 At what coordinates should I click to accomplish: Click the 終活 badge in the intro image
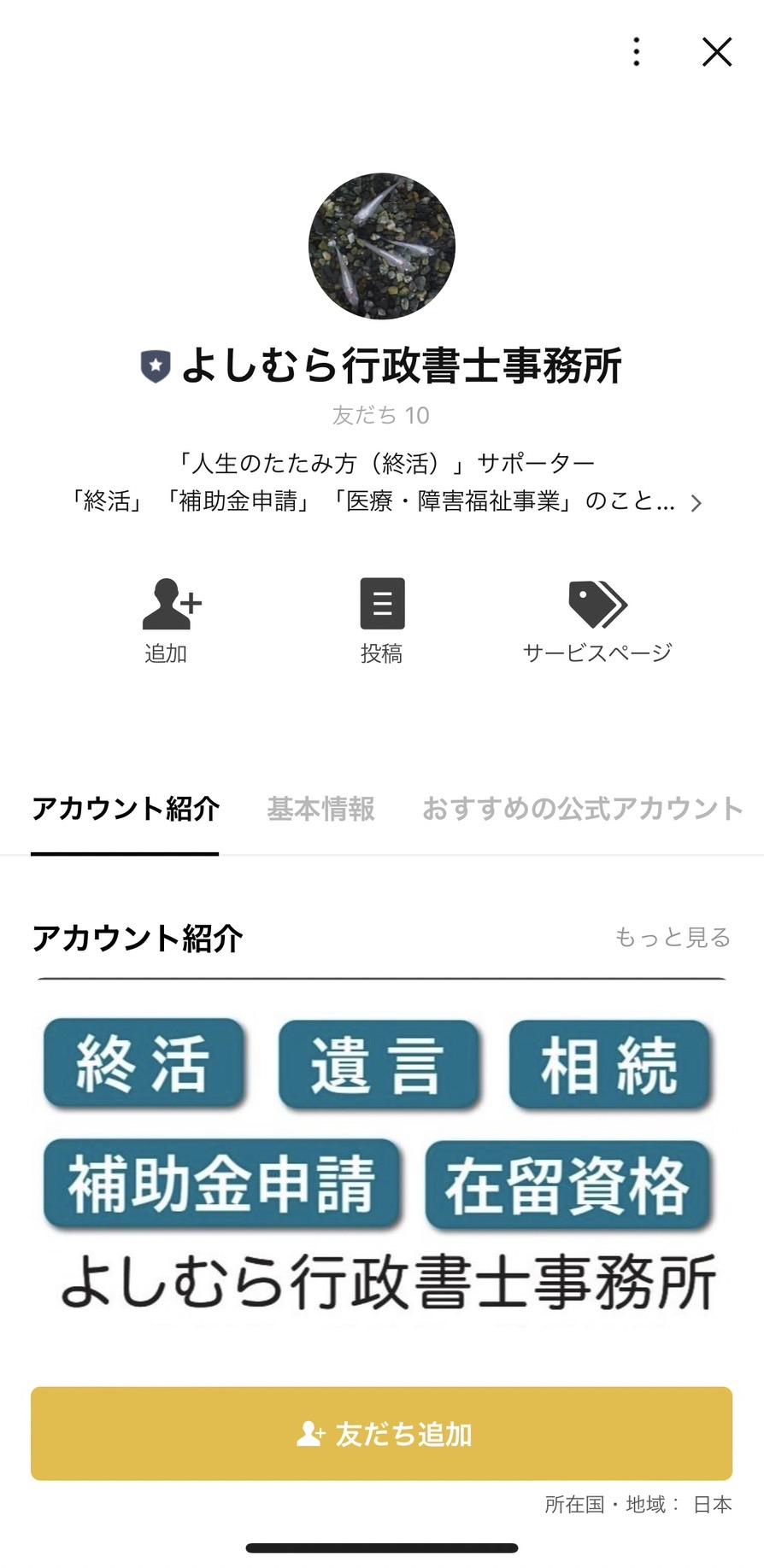tap(144, 1065)
